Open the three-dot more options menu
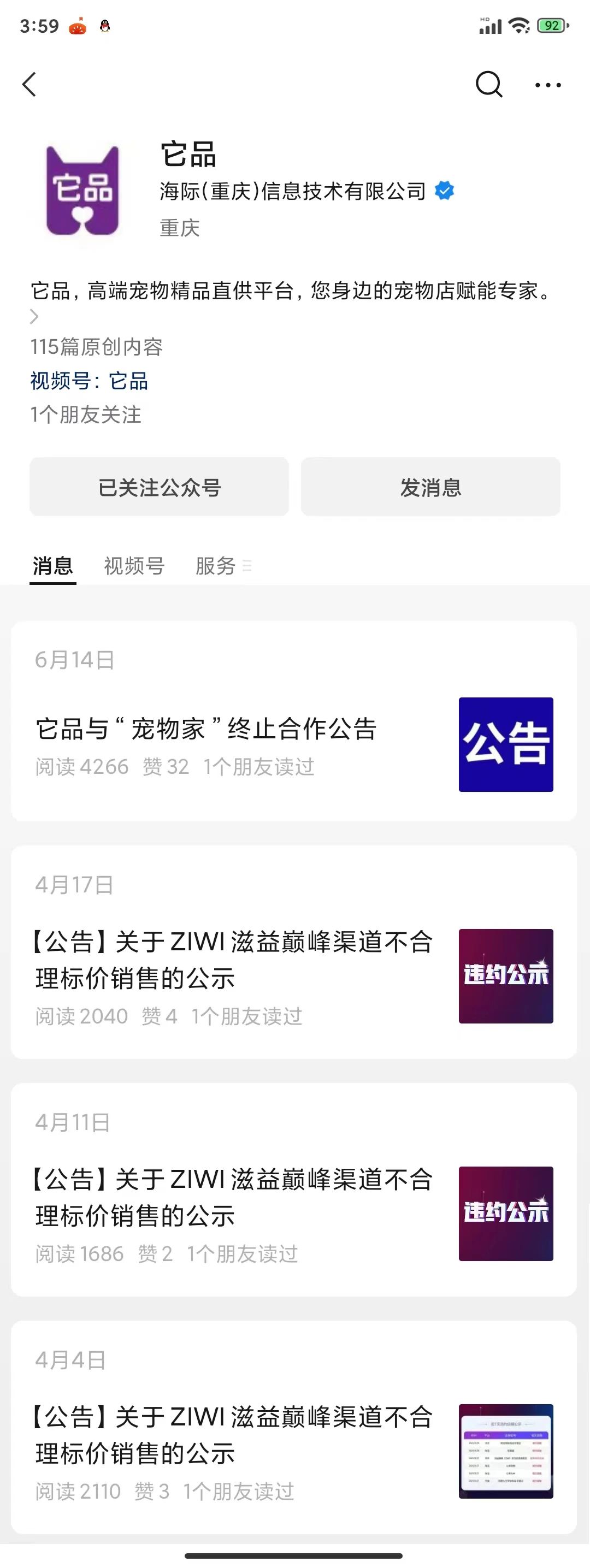This screenshot has width=590, height=1568. 547,85
